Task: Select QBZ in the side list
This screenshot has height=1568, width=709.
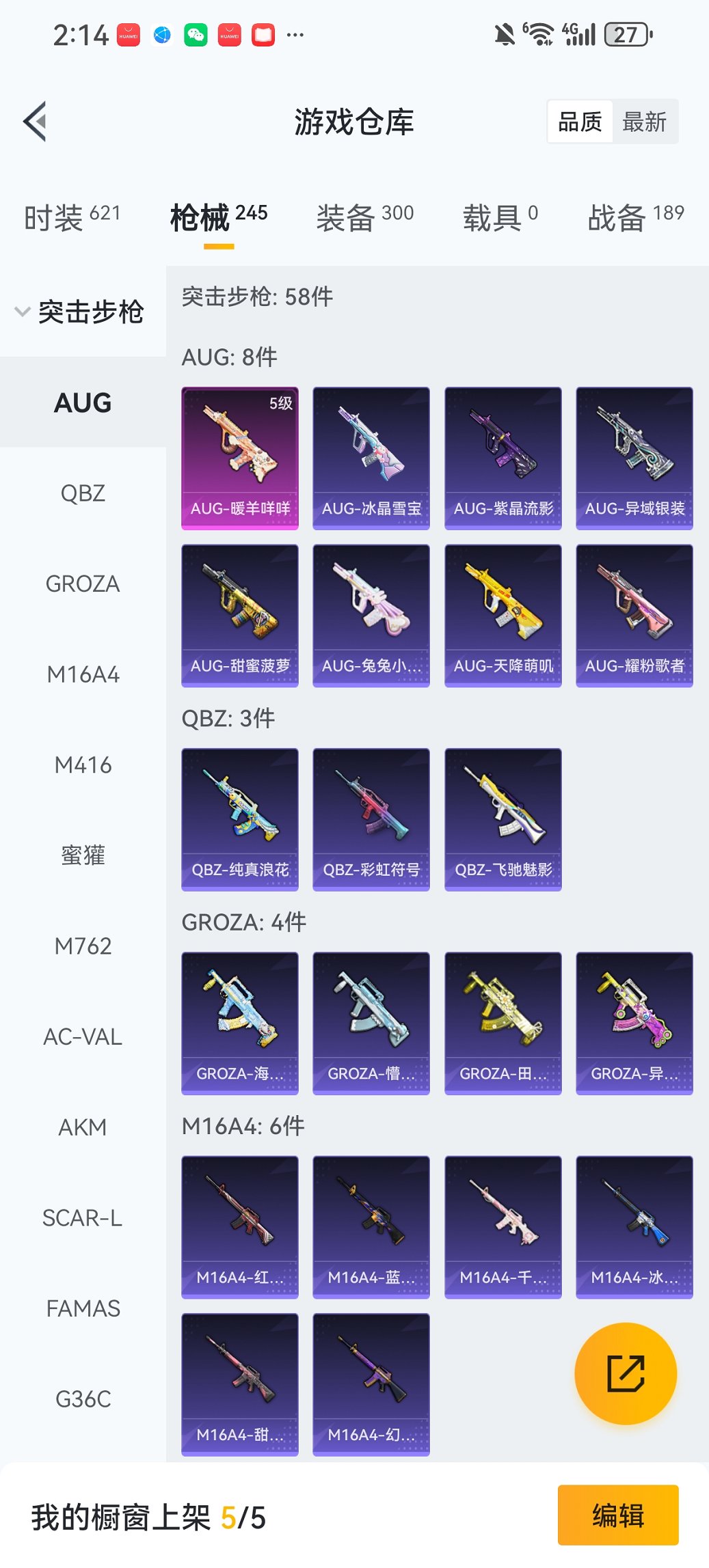Action: tap(83, 493)
